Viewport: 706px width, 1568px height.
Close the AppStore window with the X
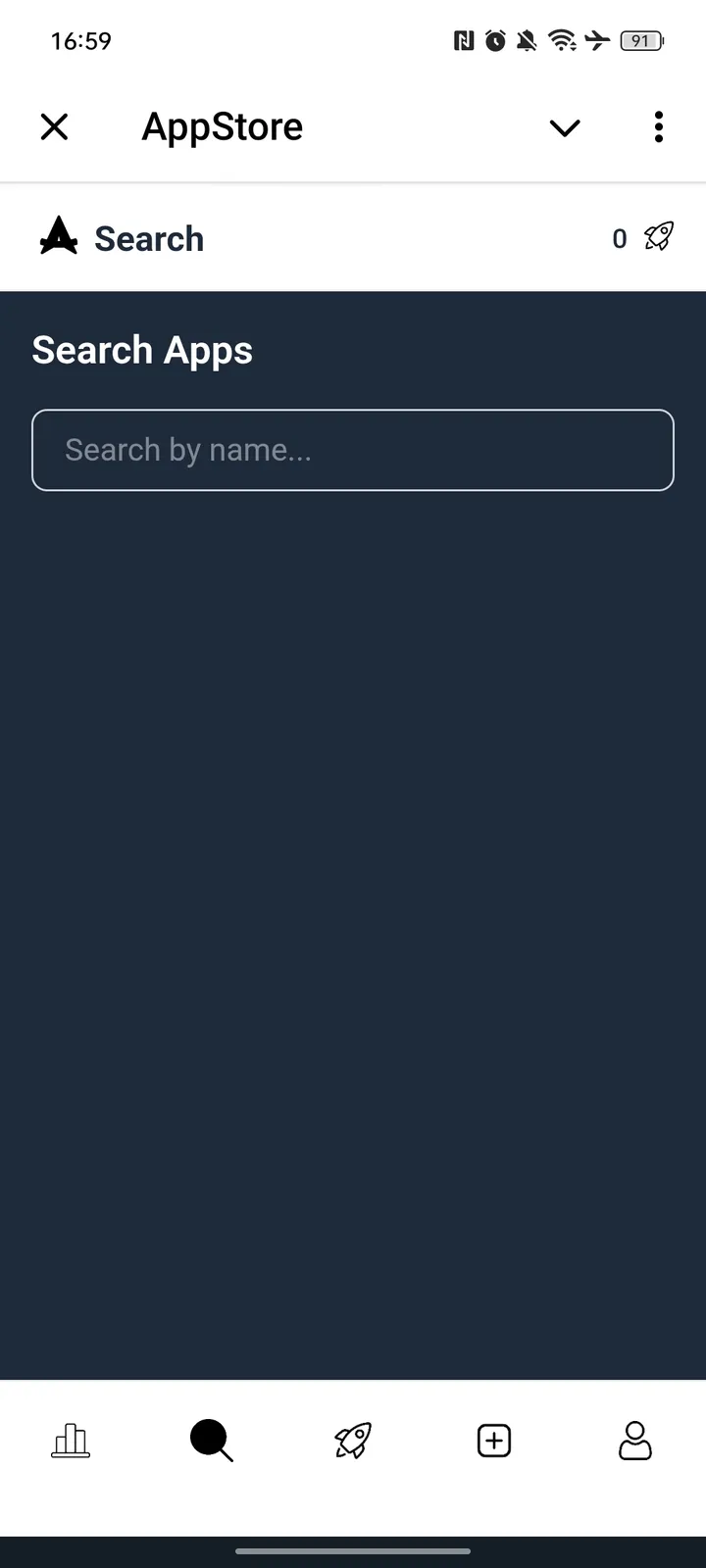(54, 126)
